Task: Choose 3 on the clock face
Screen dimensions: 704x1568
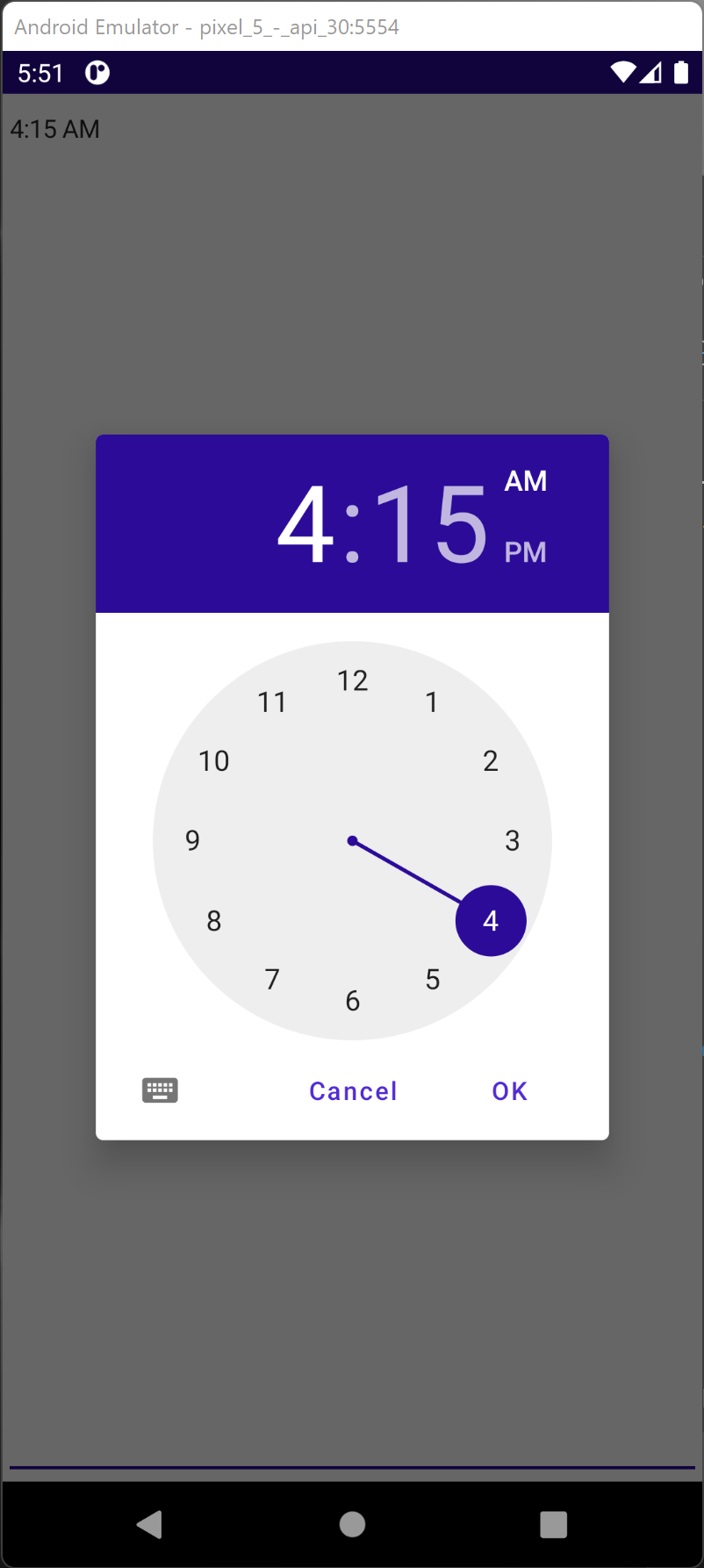Action: (513, 841)
